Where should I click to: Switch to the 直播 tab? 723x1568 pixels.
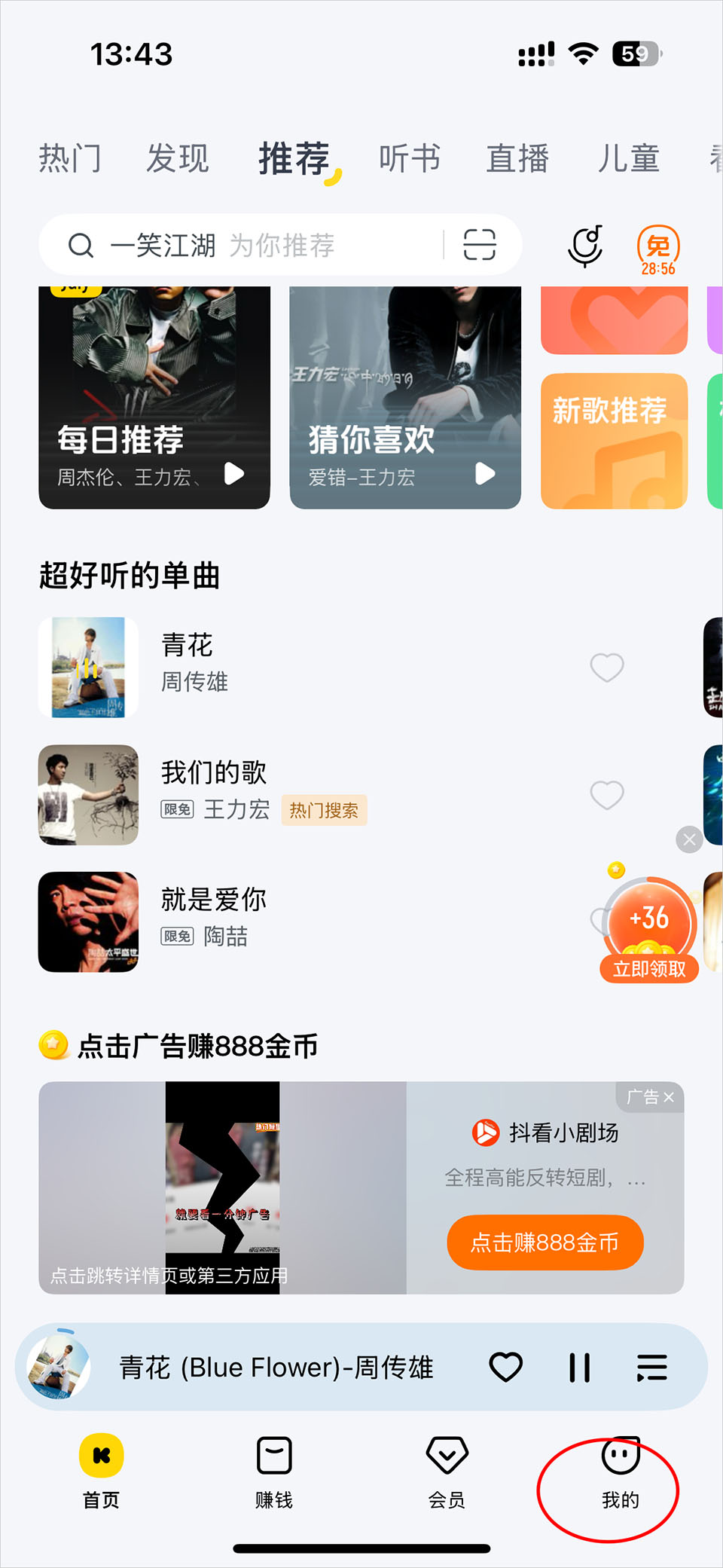pos(517,159)
